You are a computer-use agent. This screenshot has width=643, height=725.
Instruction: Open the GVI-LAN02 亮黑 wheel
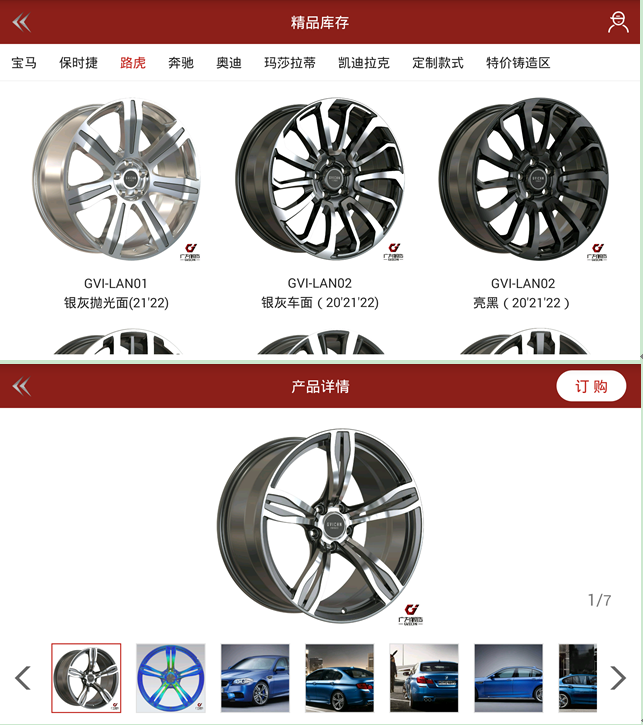coord(523,180)
